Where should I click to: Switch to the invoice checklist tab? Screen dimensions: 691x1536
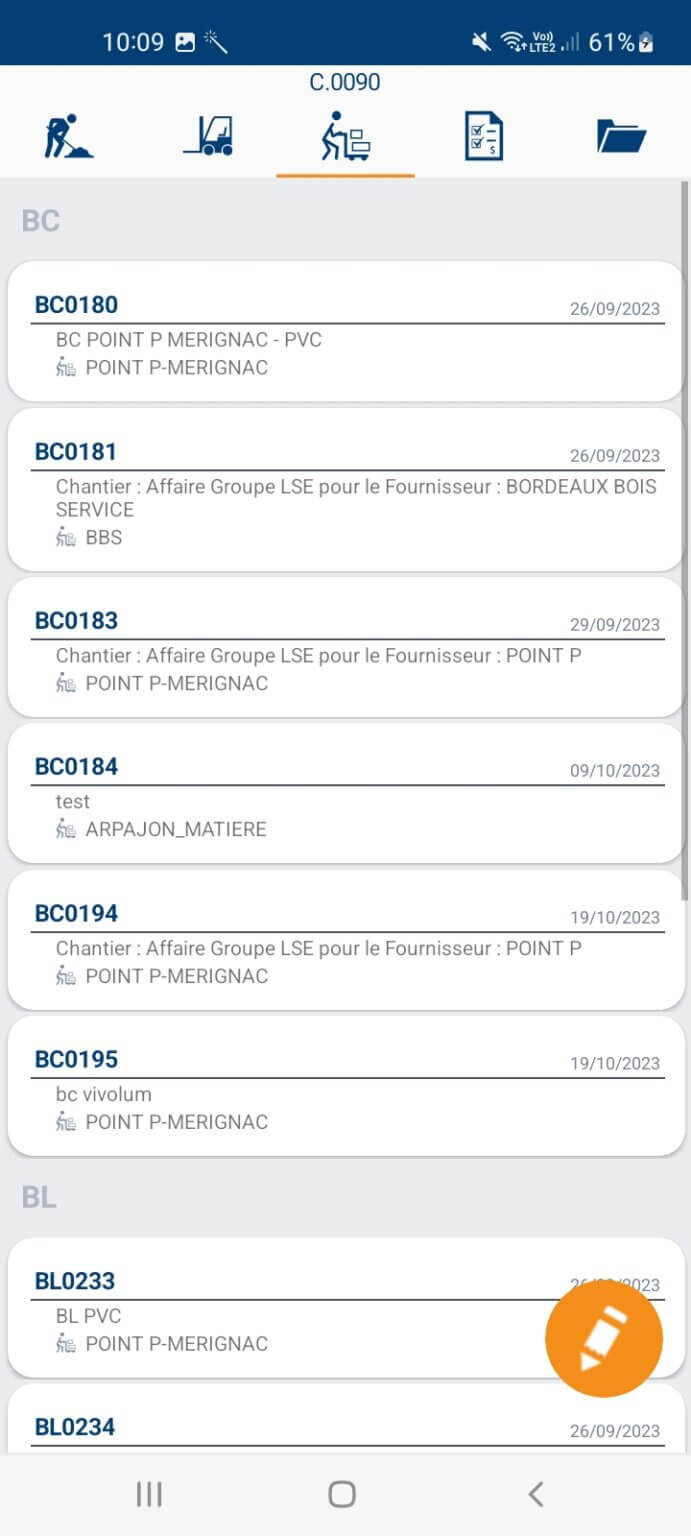(x=484, y=137)
